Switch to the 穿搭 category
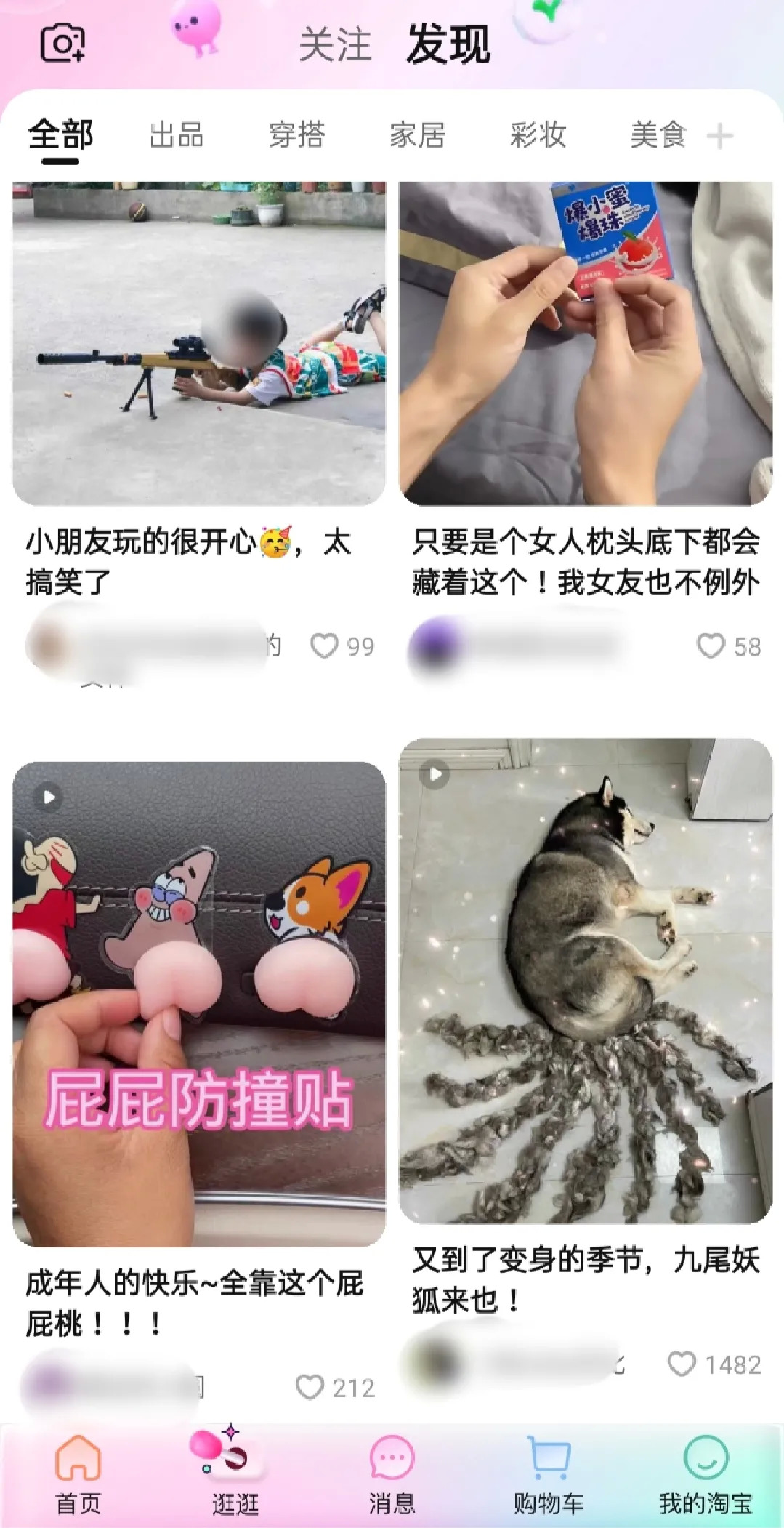Screen dimensions: 784x1528 (x=296, y=135)
